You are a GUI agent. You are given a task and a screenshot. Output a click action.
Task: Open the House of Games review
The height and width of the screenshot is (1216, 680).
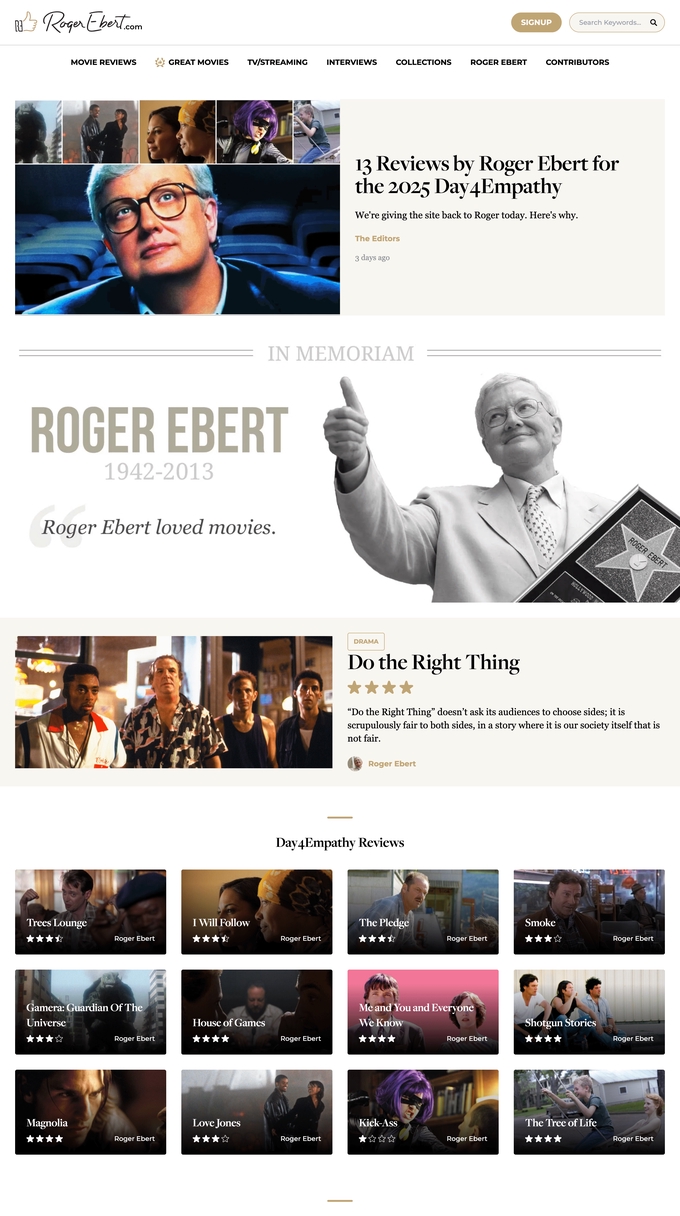click(256, 1012)
